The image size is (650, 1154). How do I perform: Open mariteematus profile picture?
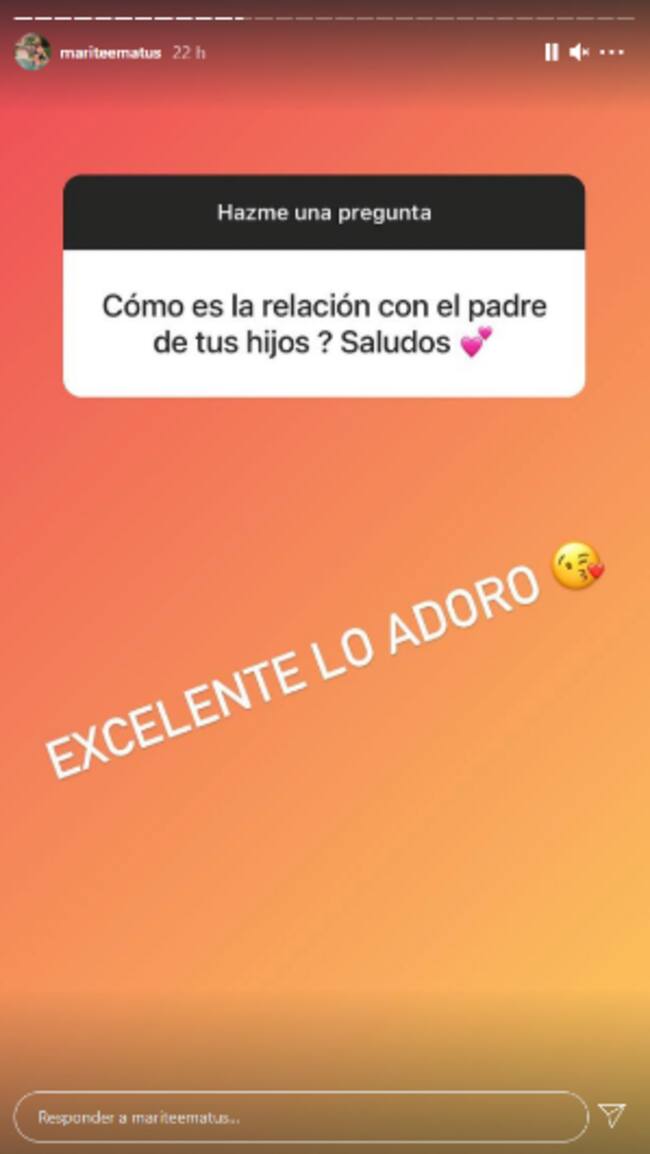32,52
